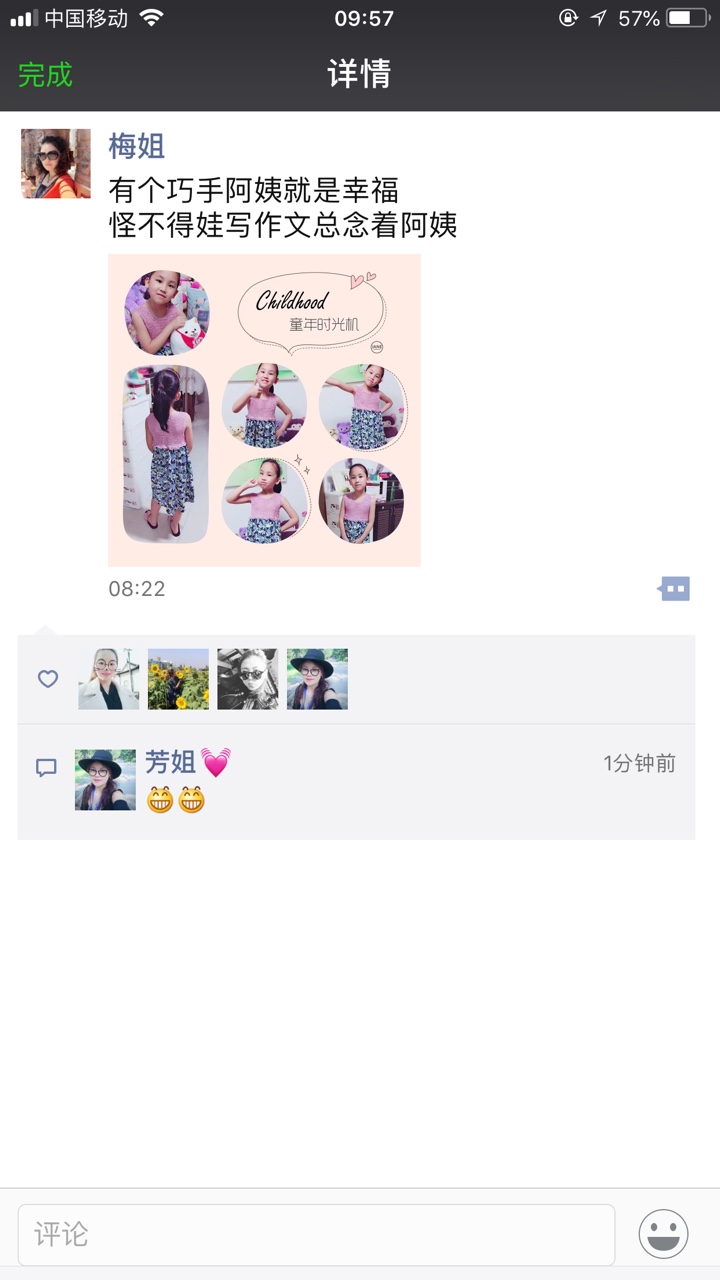
Task: Open 梅姐's name link
Action: [136, 147]
